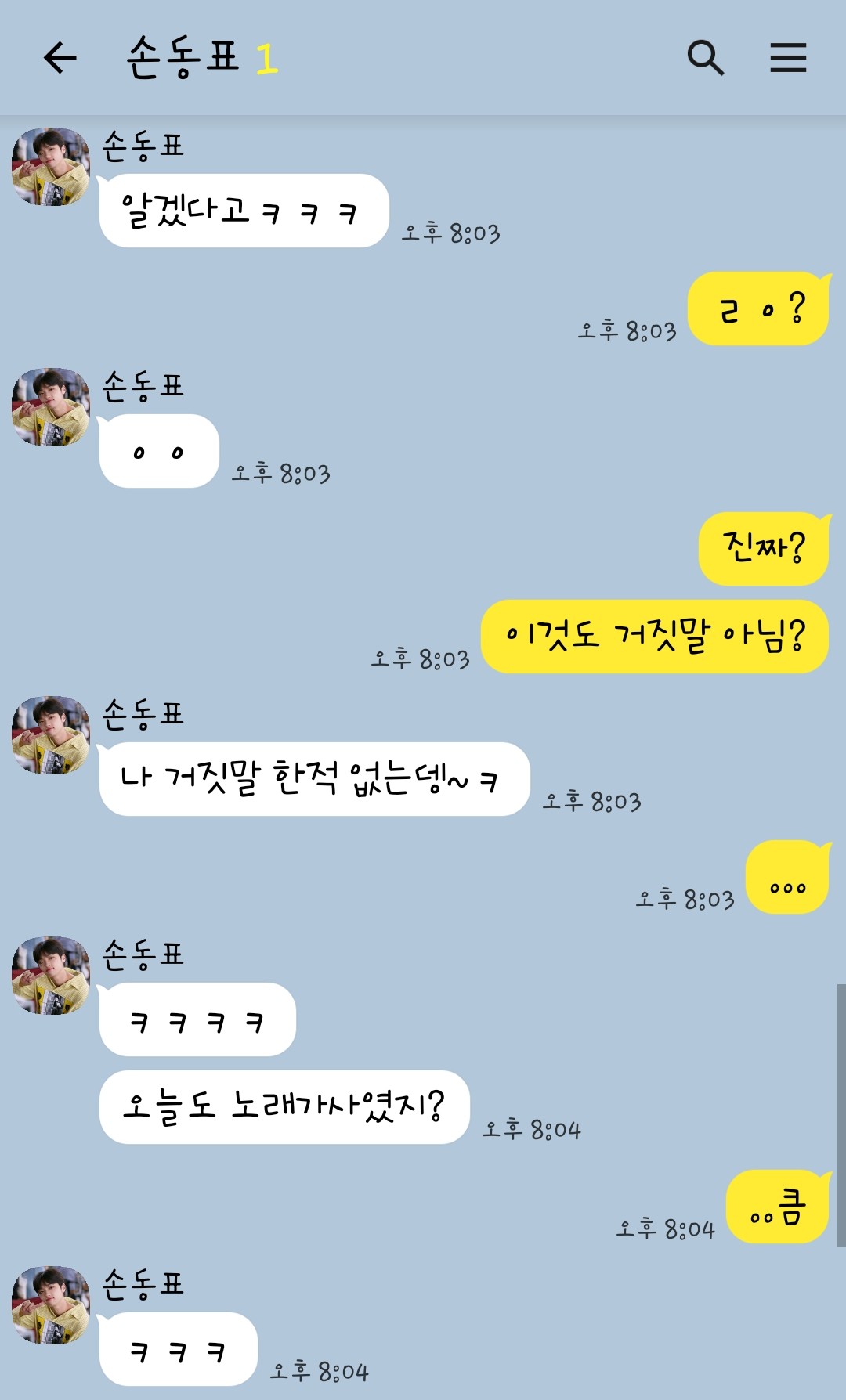Open 손동표's profile photo beside 알겠다고 ㅋㅋㅋ
Viewport: 846px width, 1400px height.
[x=51, y=167]
